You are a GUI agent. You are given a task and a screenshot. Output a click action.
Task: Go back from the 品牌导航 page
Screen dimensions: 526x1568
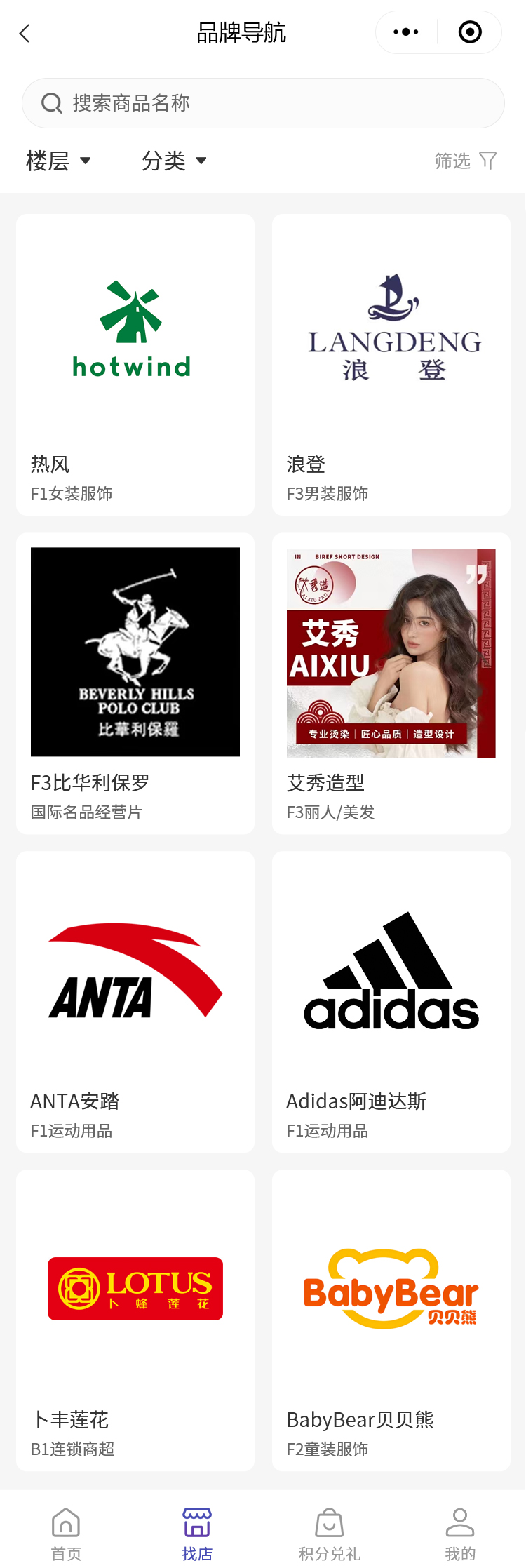(25, 33)
